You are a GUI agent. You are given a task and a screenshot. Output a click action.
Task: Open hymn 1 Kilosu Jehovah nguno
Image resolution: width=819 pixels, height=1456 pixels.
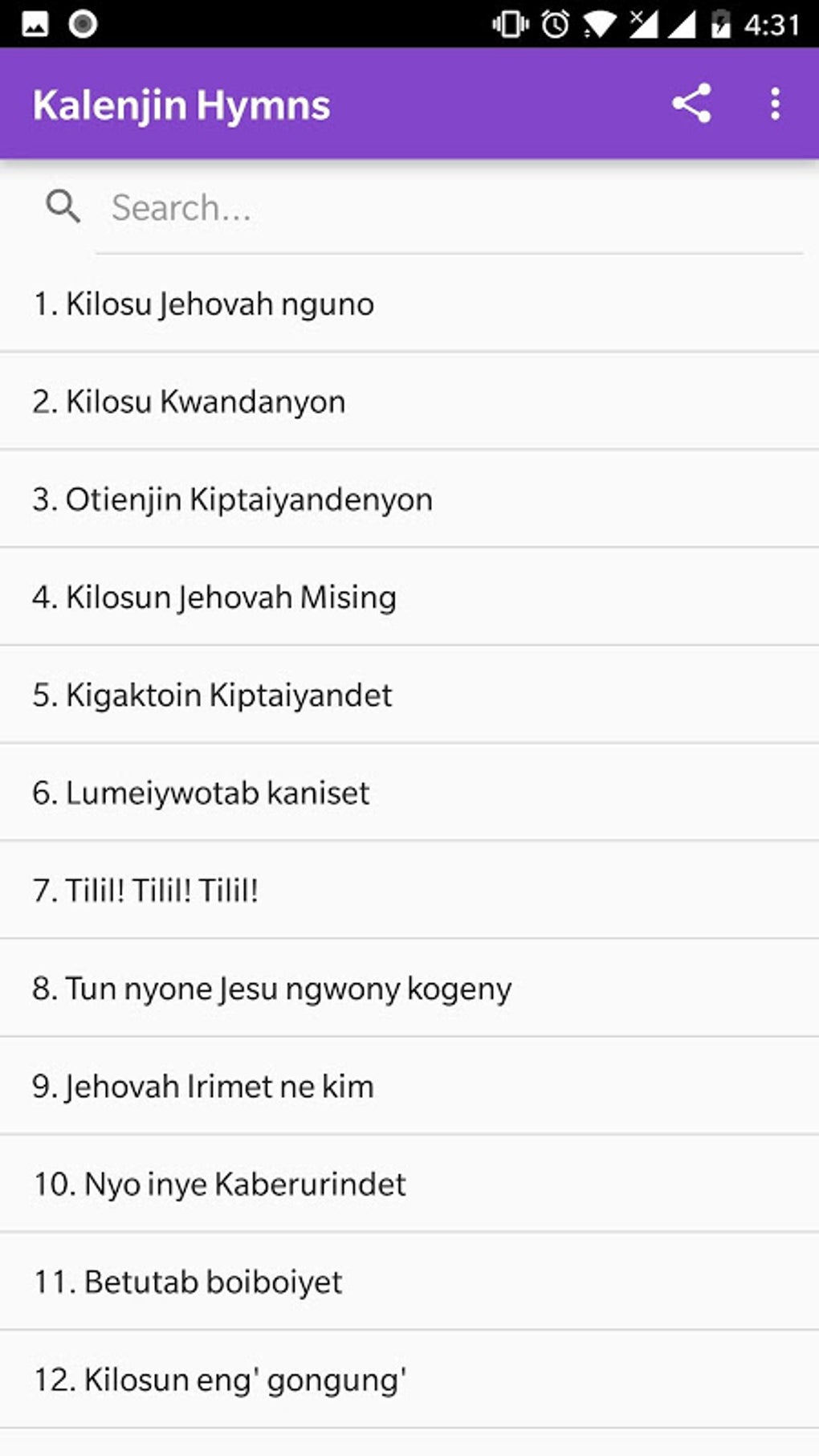coord(203,304)
